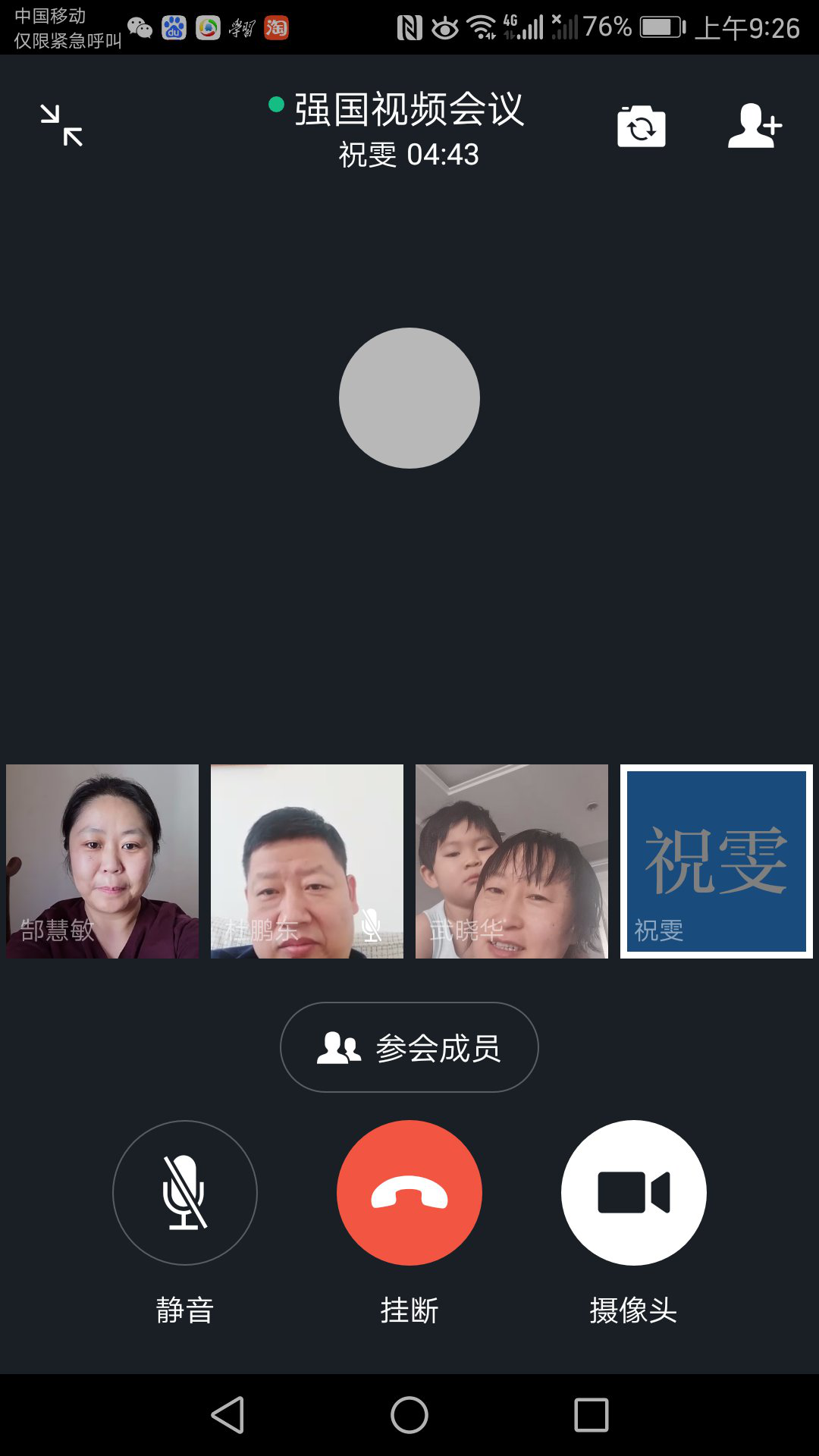Open the 参会成员 members list
This screenshot has height=1456, width=819.
click(409, 1047)
